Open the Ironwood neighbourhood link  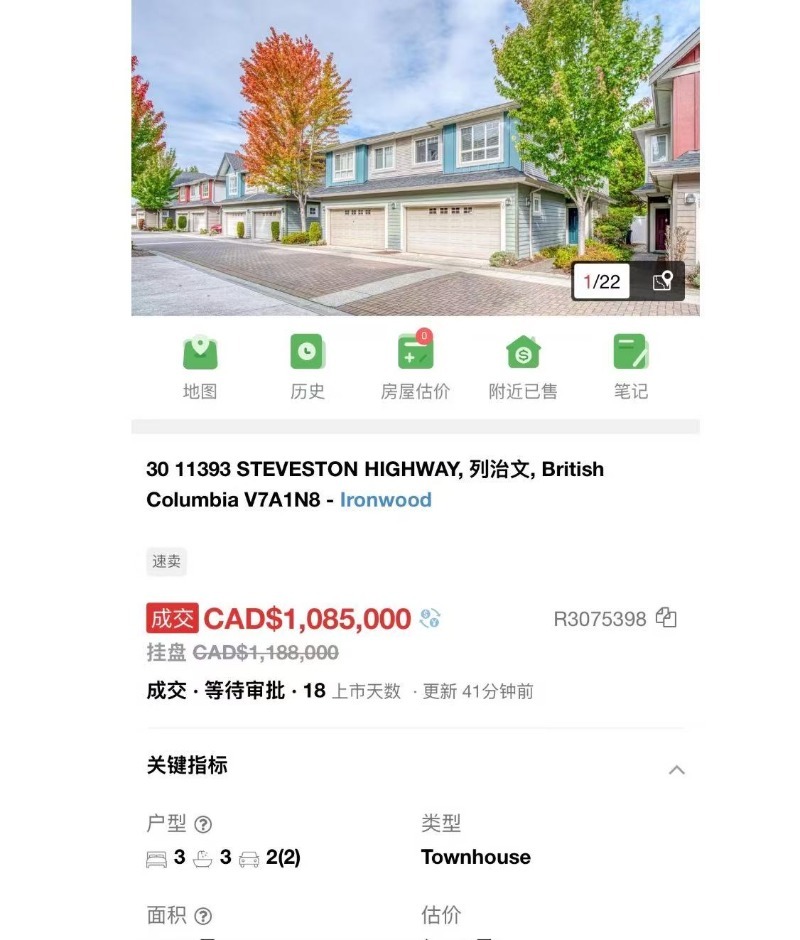pyautogui.click(x=386, y=500)
